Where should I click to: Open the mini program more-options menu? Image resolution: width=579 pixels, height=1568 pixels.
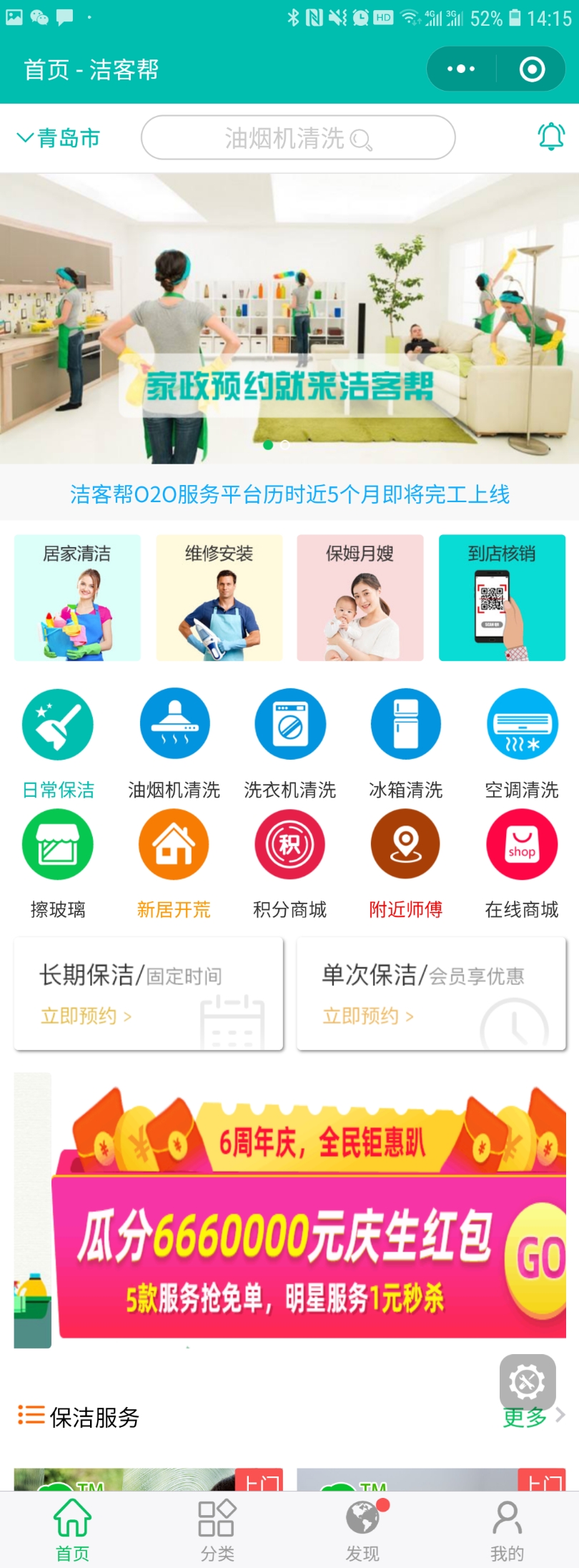pyautogui.click(x=461, y=69)
